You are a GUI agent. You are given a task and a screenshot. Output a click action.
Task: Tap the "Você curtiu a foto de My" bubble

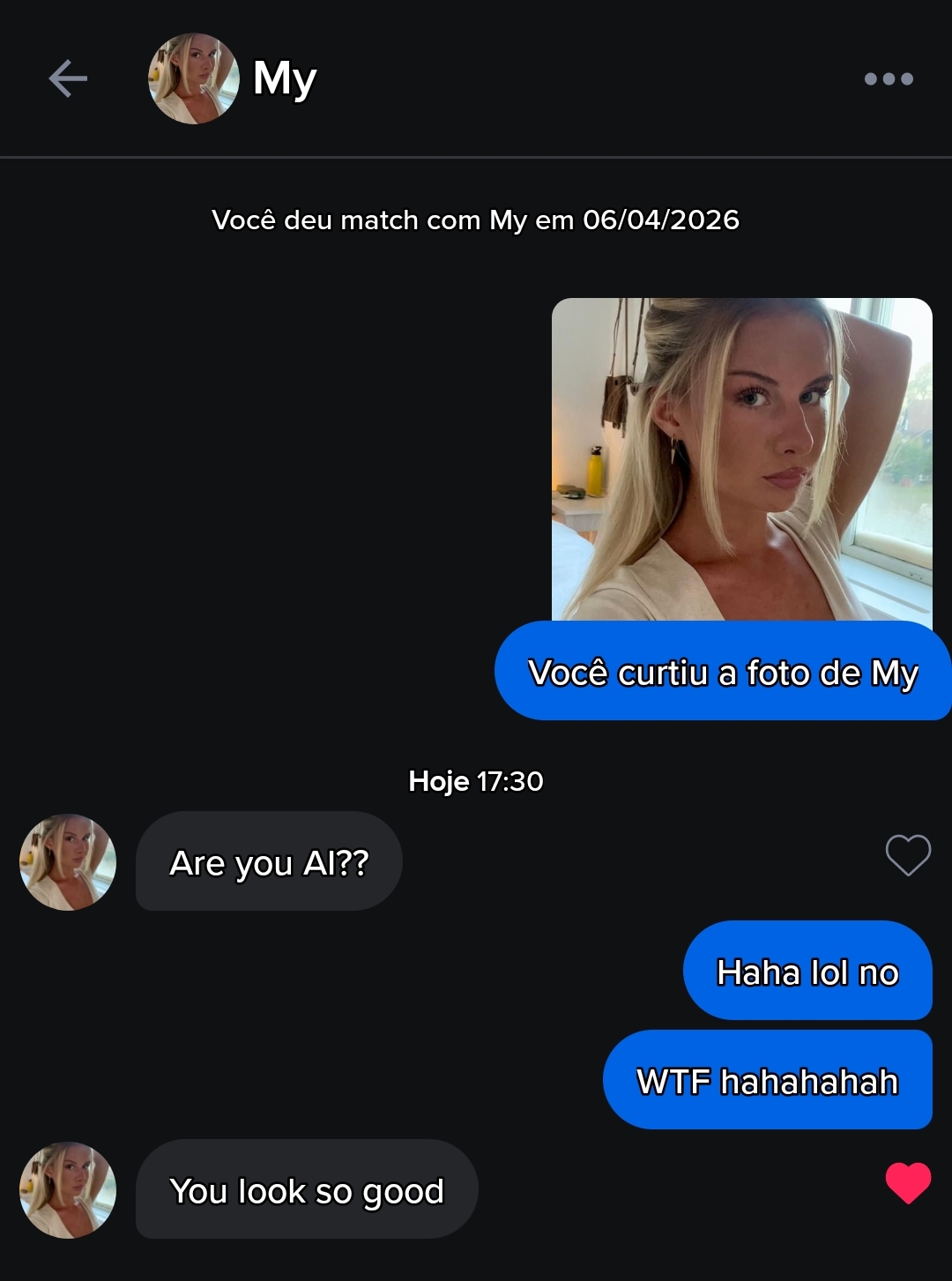click(x=725, y=673)
